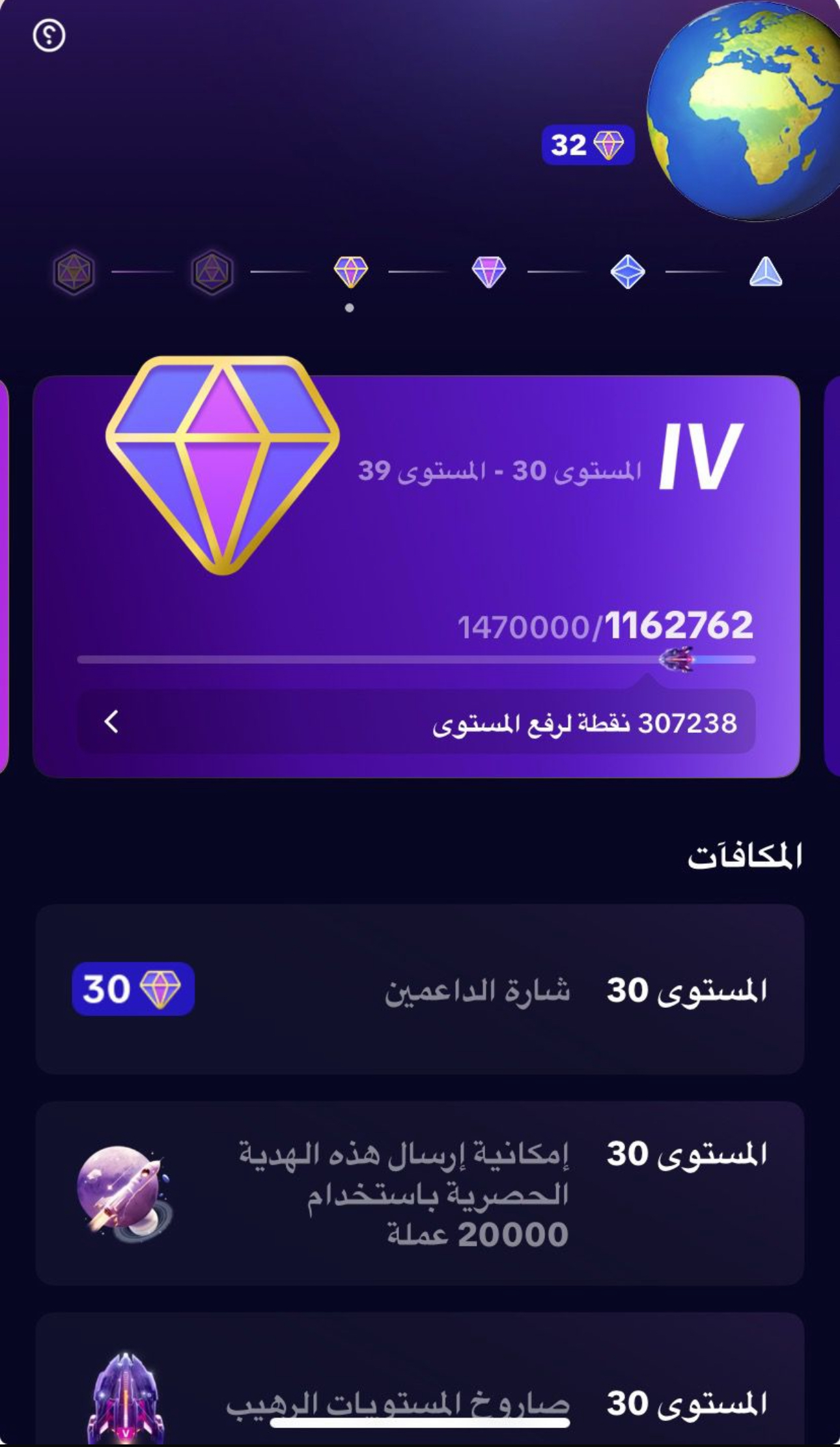
Task: Select the blue diamond tier icon
Action: click(x=627, y=272)
